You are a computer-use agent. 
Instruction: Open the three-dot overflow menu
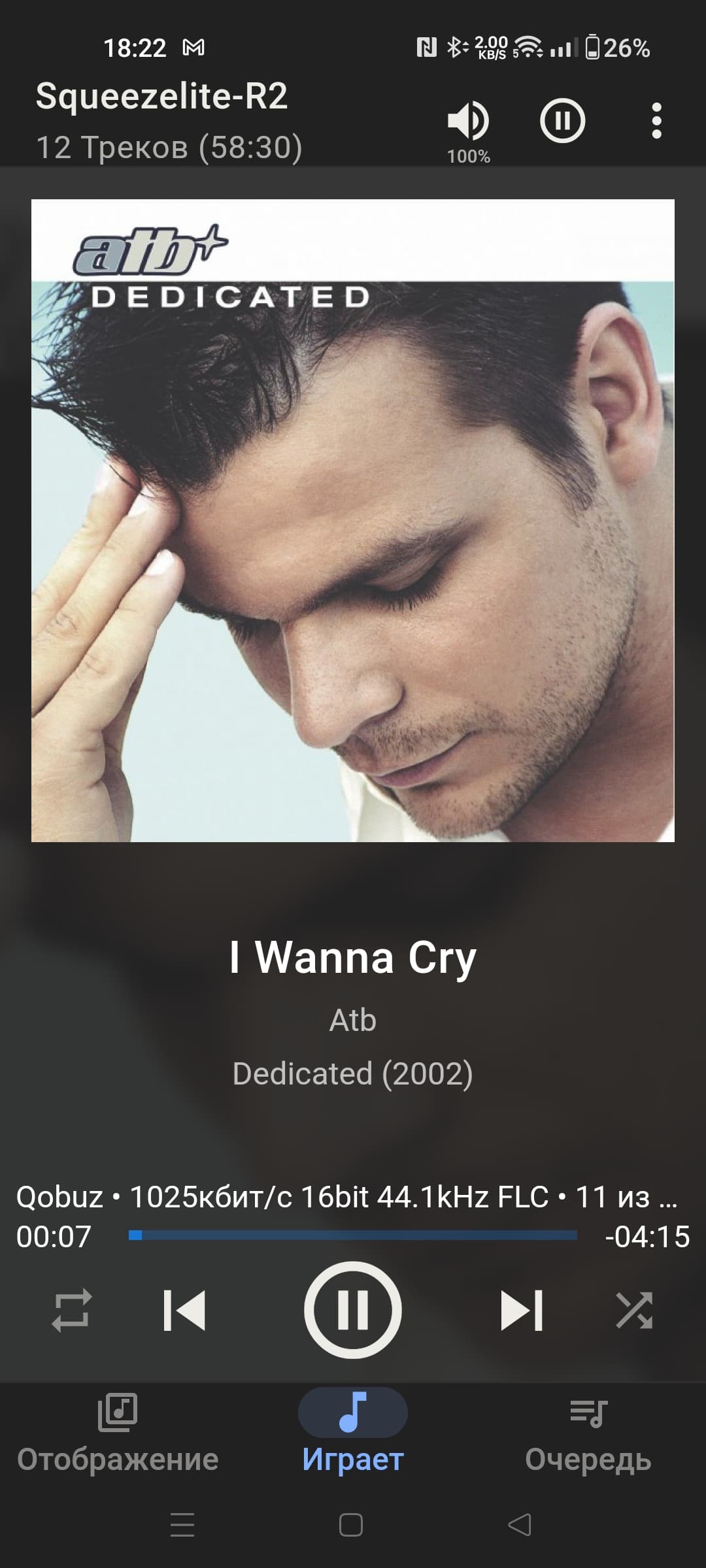(x=656, y=120)
